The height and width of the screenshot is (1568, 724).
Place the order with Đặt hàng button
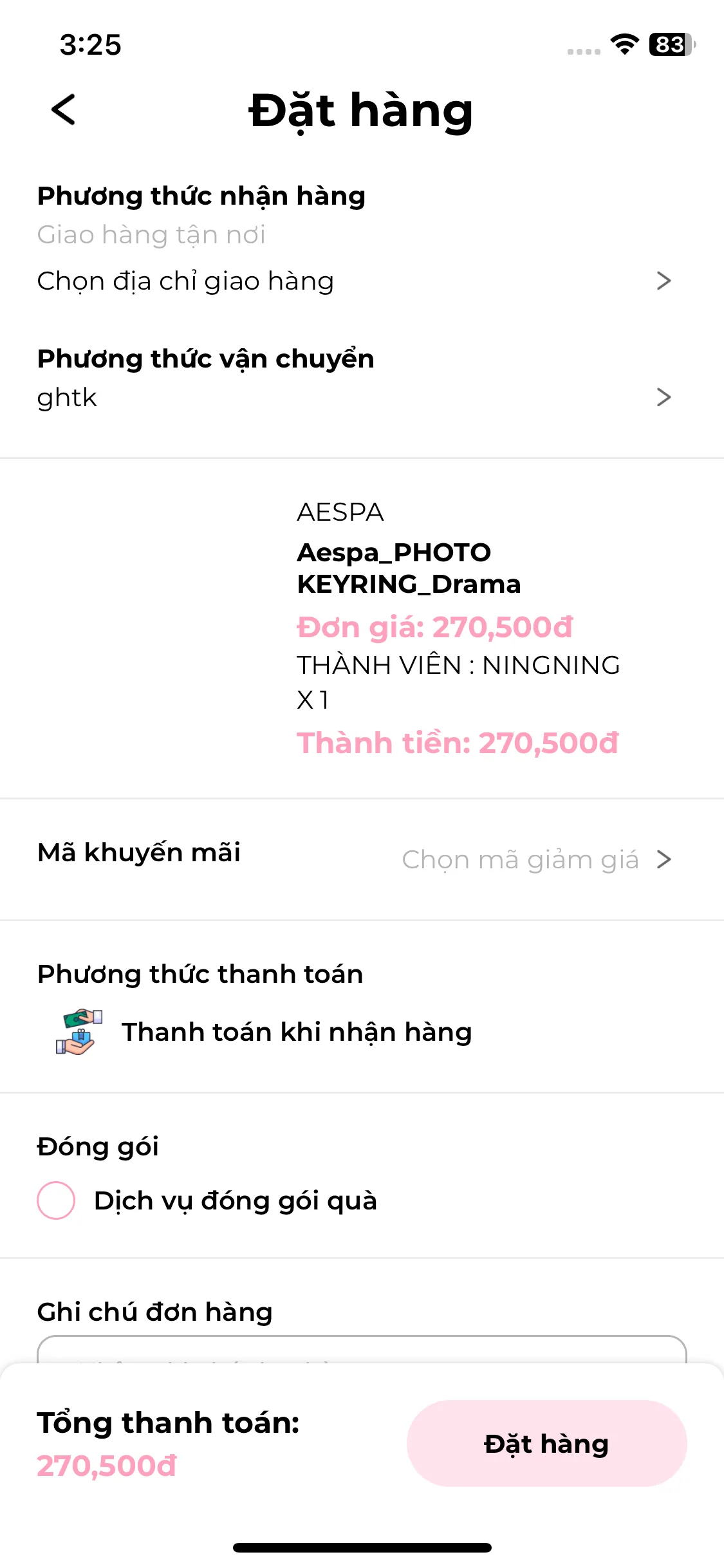pyautogui.click(x=546, y=1443)
